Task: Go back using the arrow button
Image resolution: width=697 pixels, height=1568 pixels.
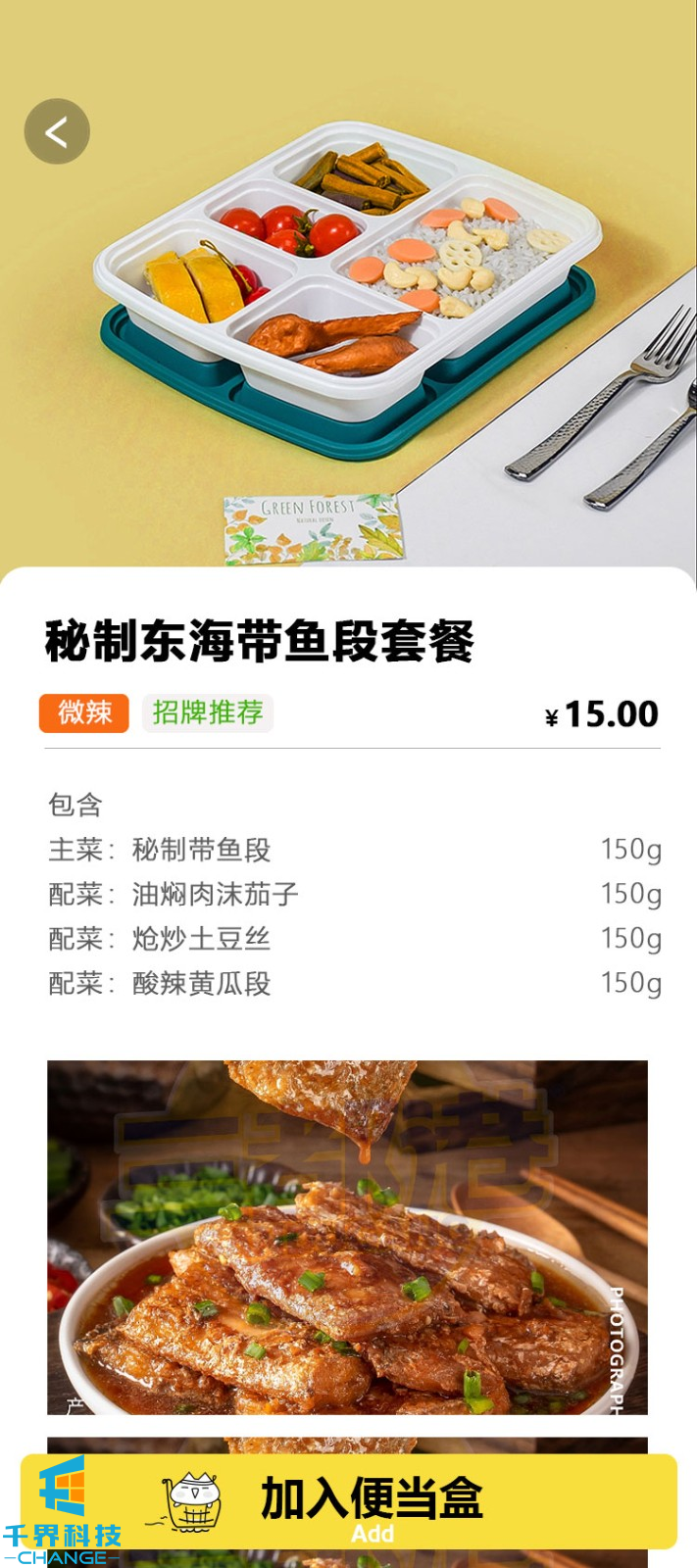Action: 57,131
